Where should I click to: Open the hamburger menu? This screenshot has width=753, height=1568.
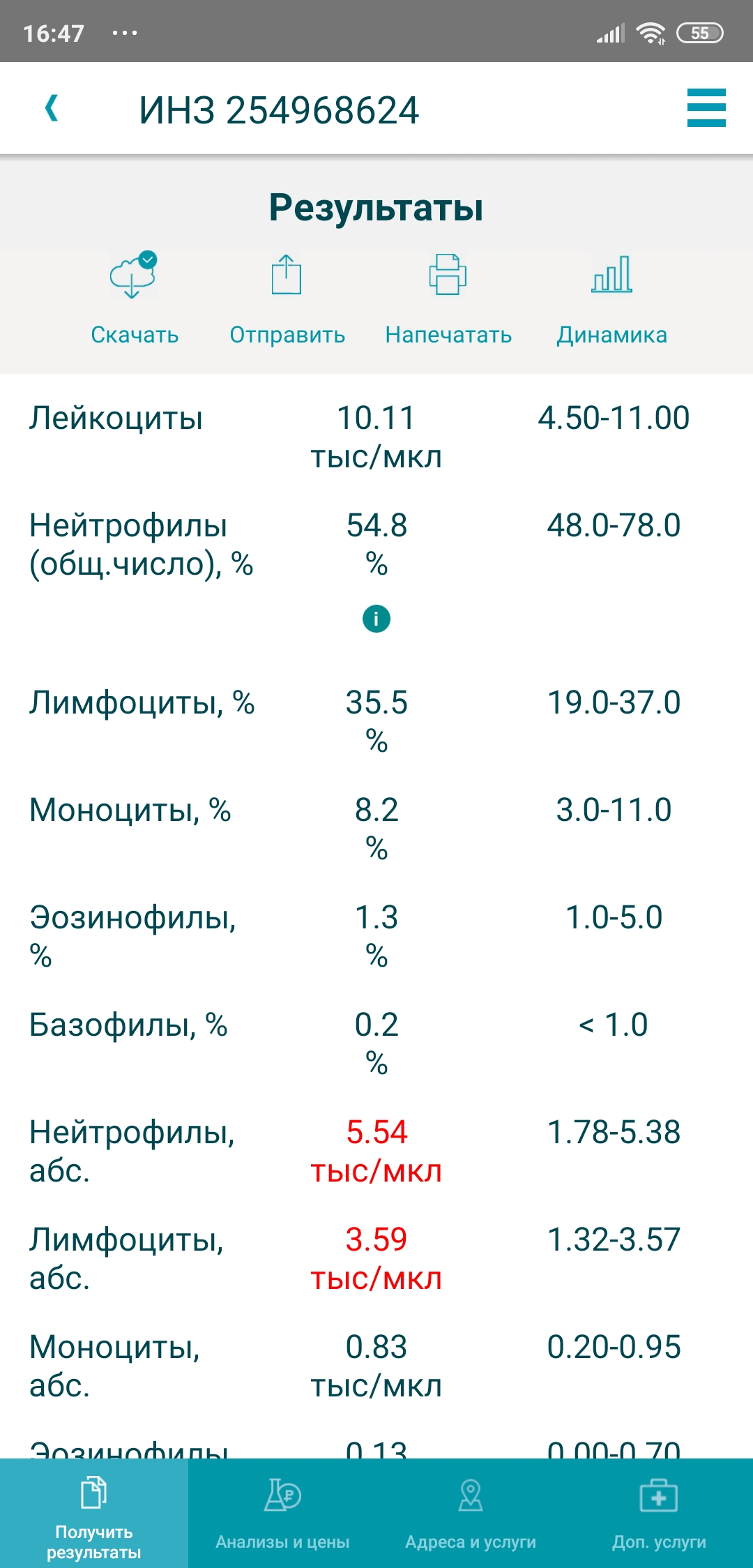click(x=706, y=108)
